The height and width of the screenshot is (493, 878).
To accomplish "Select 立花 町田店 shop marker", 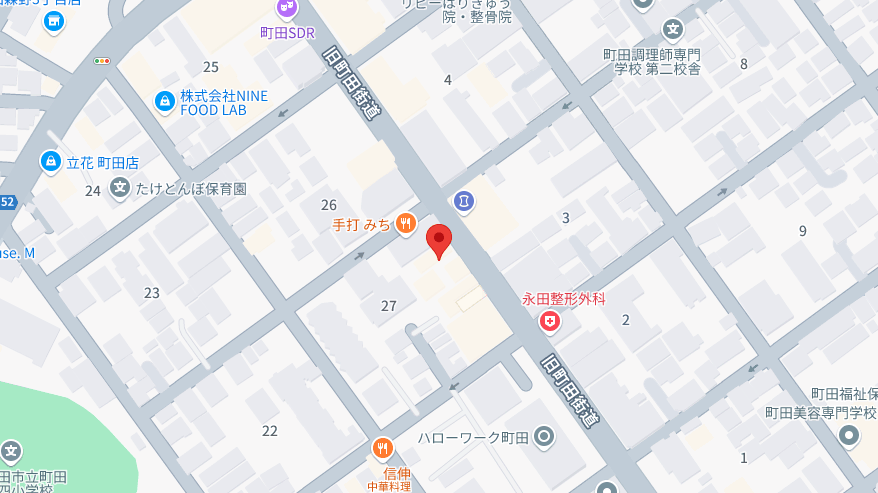I will tap(50, 161).
